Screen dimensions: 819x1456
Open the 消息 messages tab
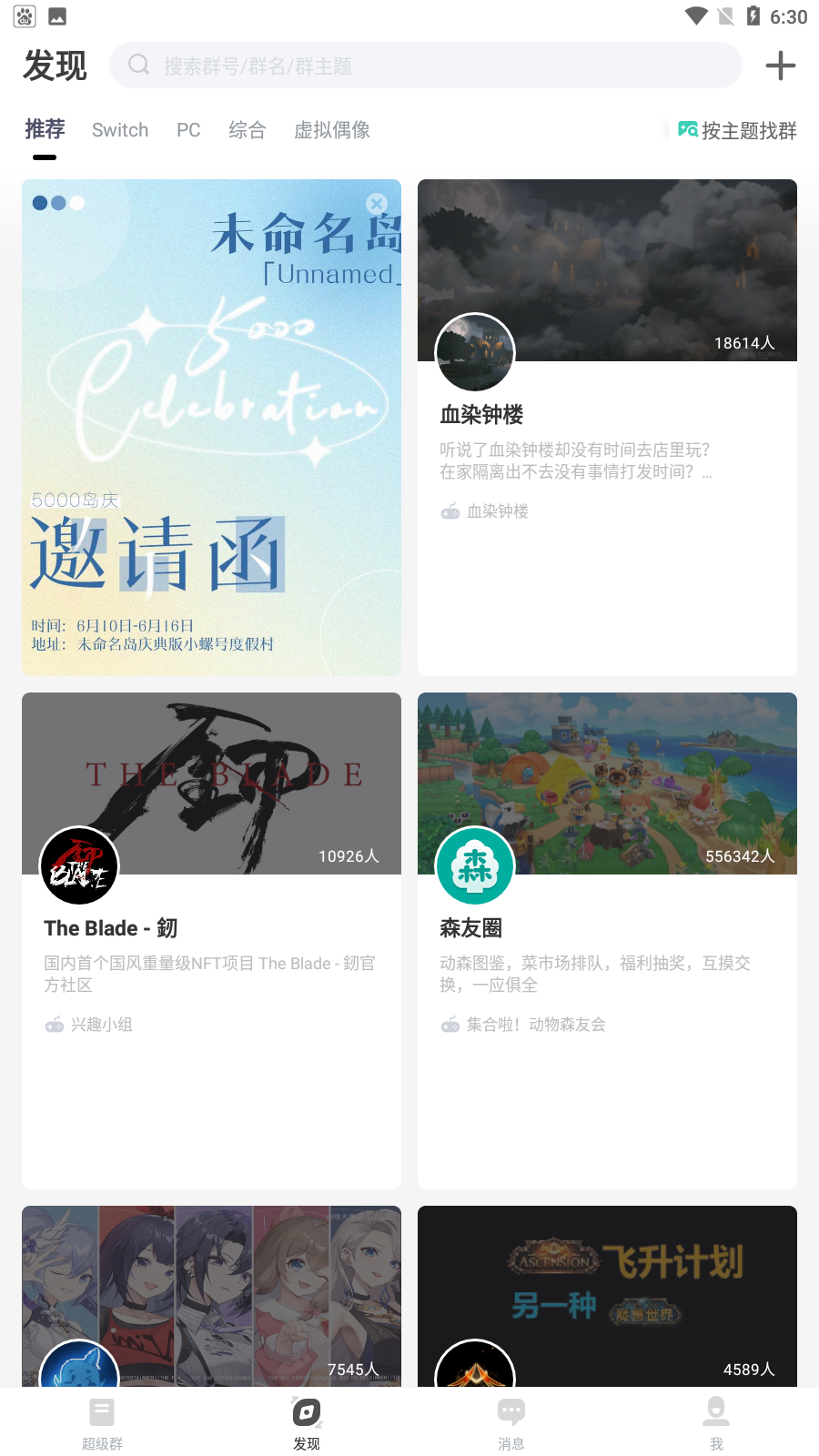tap(511, 1423)
